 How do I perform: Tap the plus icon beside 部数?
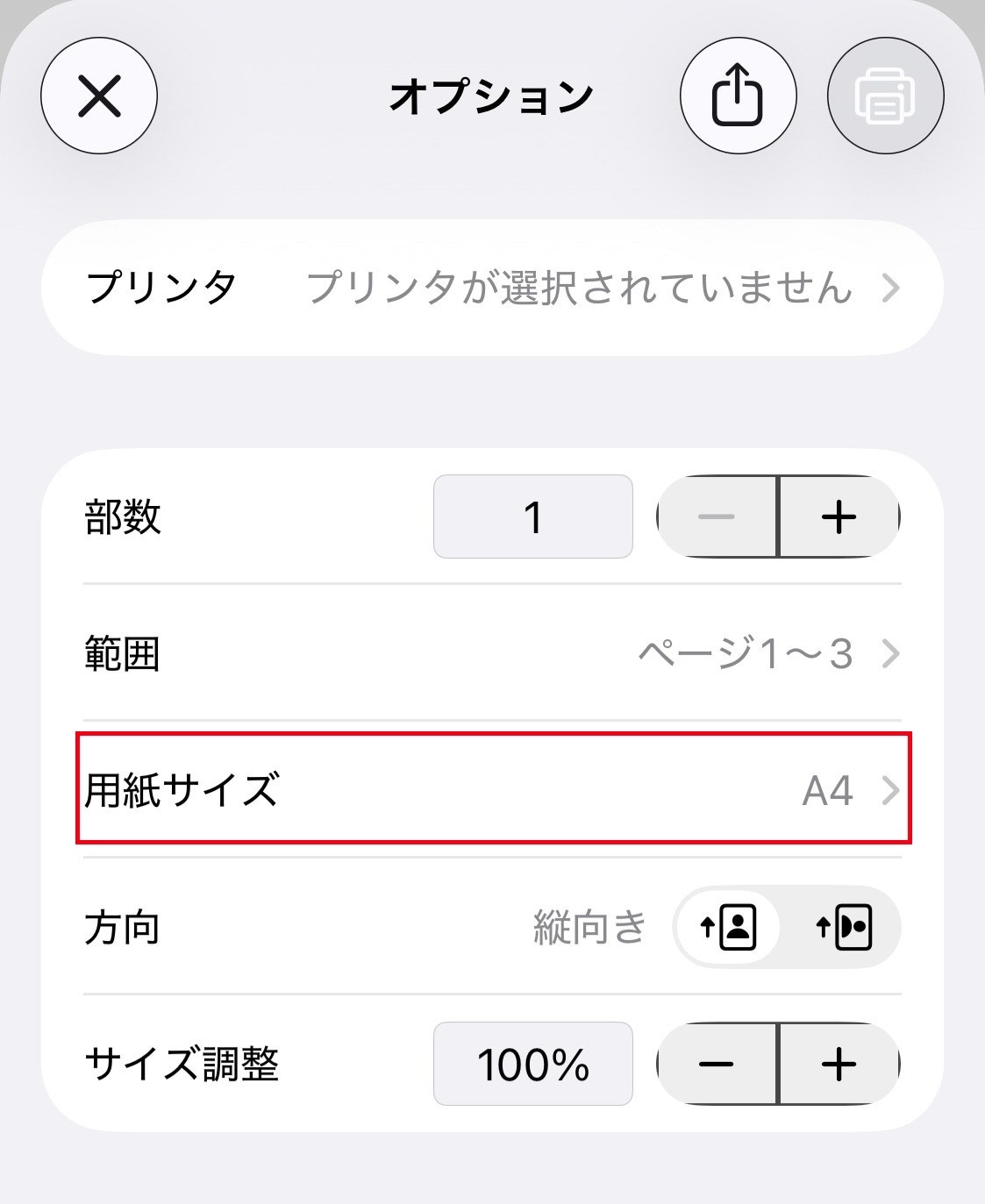click(x=839, y=517)
